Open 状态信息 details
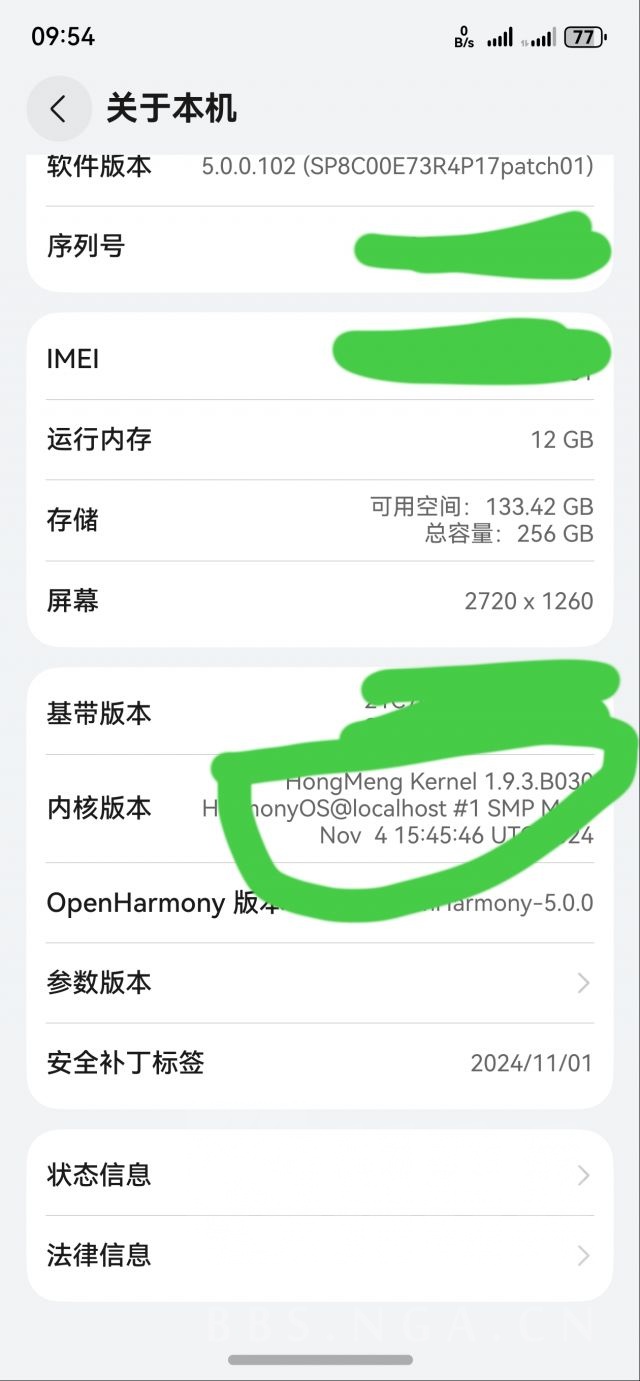 [x=320, y=1175]
